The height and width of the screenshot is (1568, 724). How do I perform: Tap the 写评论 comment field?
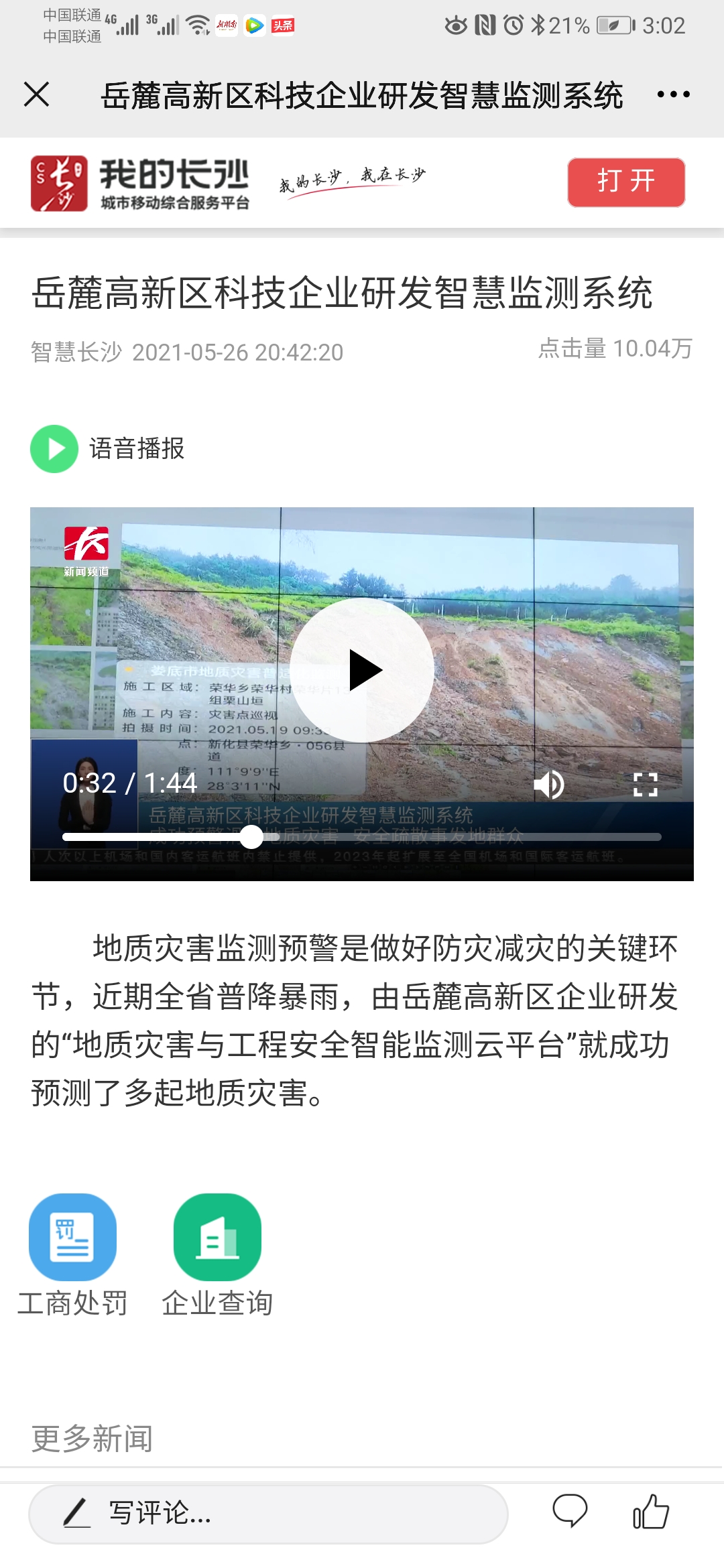coord(268,1513)
